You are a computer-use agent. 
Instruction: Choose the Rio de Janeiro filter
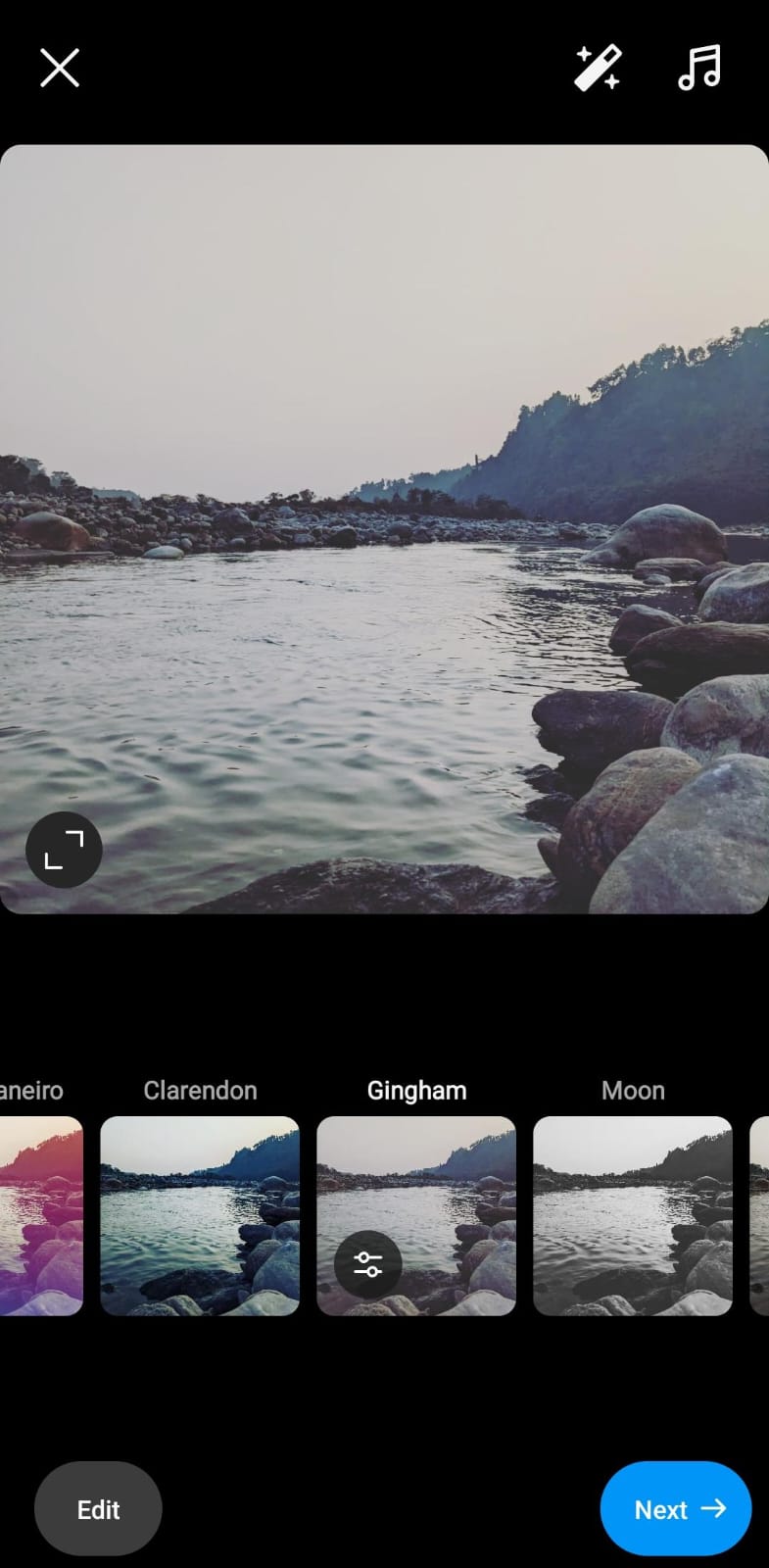39,1215
